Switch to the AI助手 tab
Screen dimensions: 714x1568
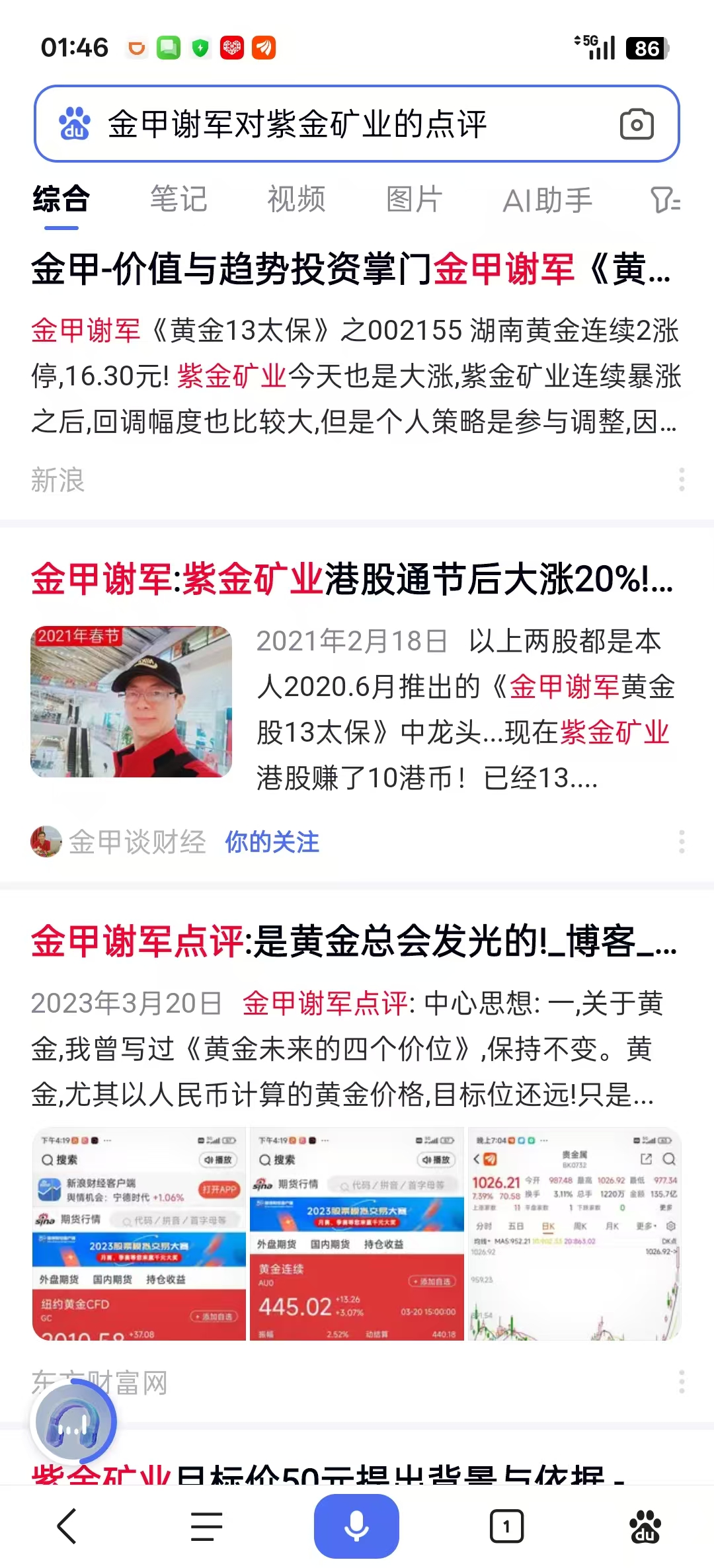click(547, 200)
